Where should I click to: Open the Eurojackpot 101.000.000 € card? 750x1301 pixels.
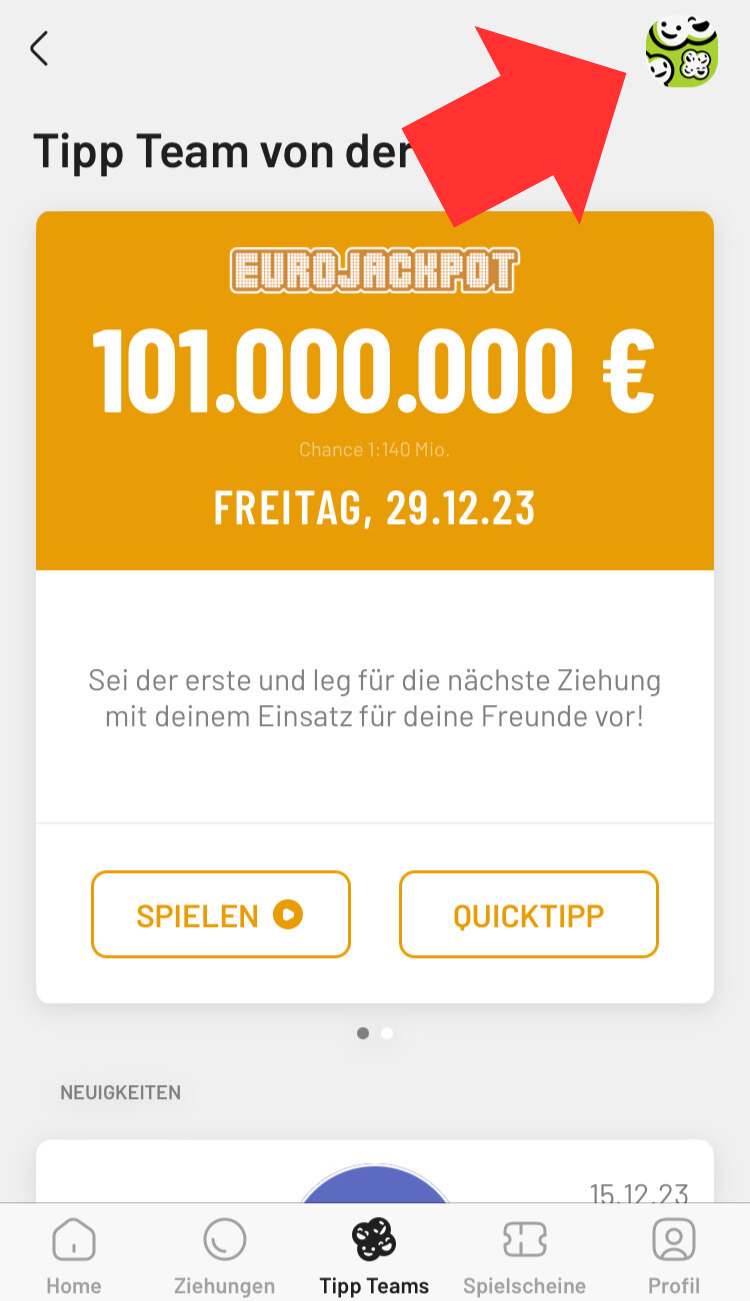(x=375, y=391)
